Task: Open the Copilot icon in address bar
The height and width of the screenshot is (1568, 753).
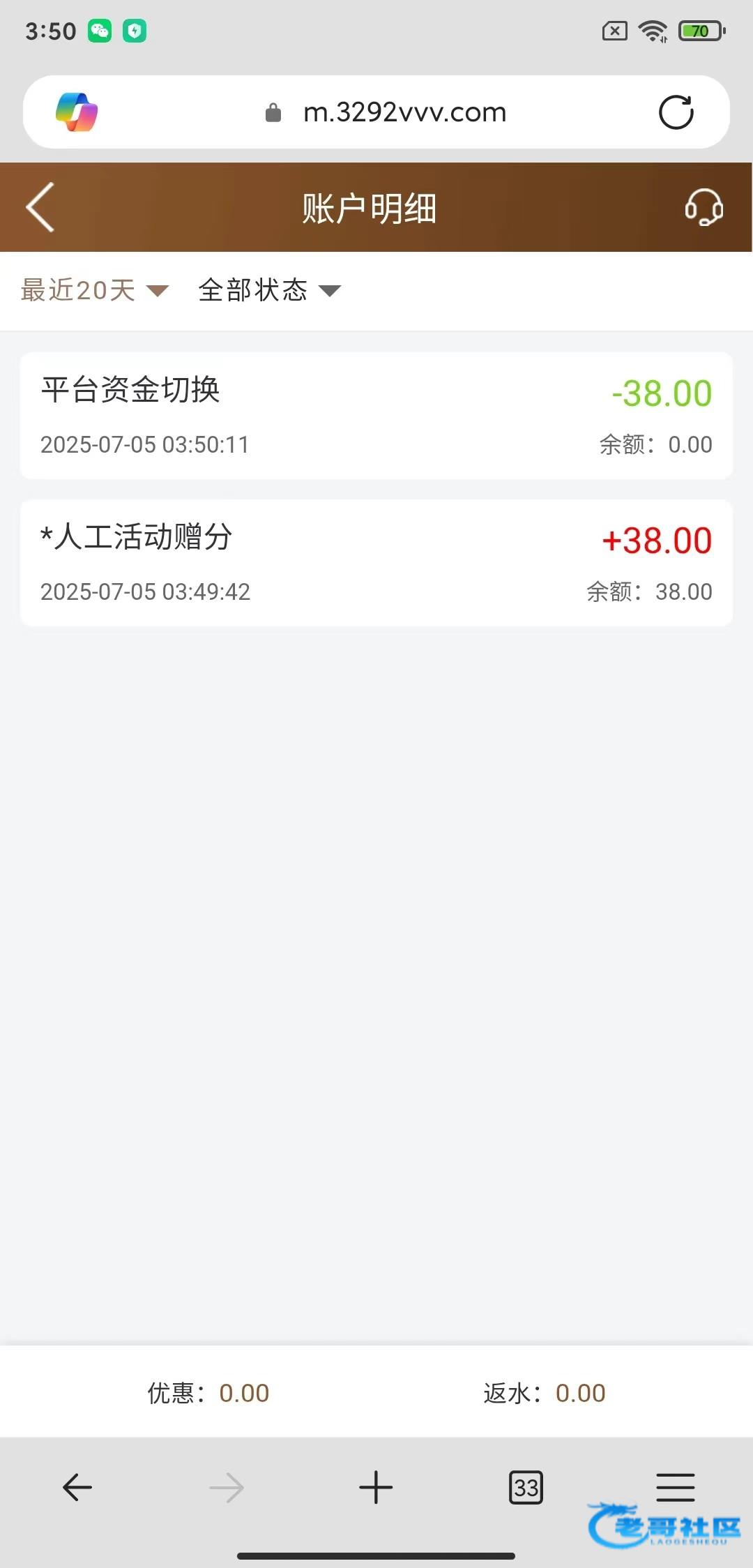Action: click(77, 112)
